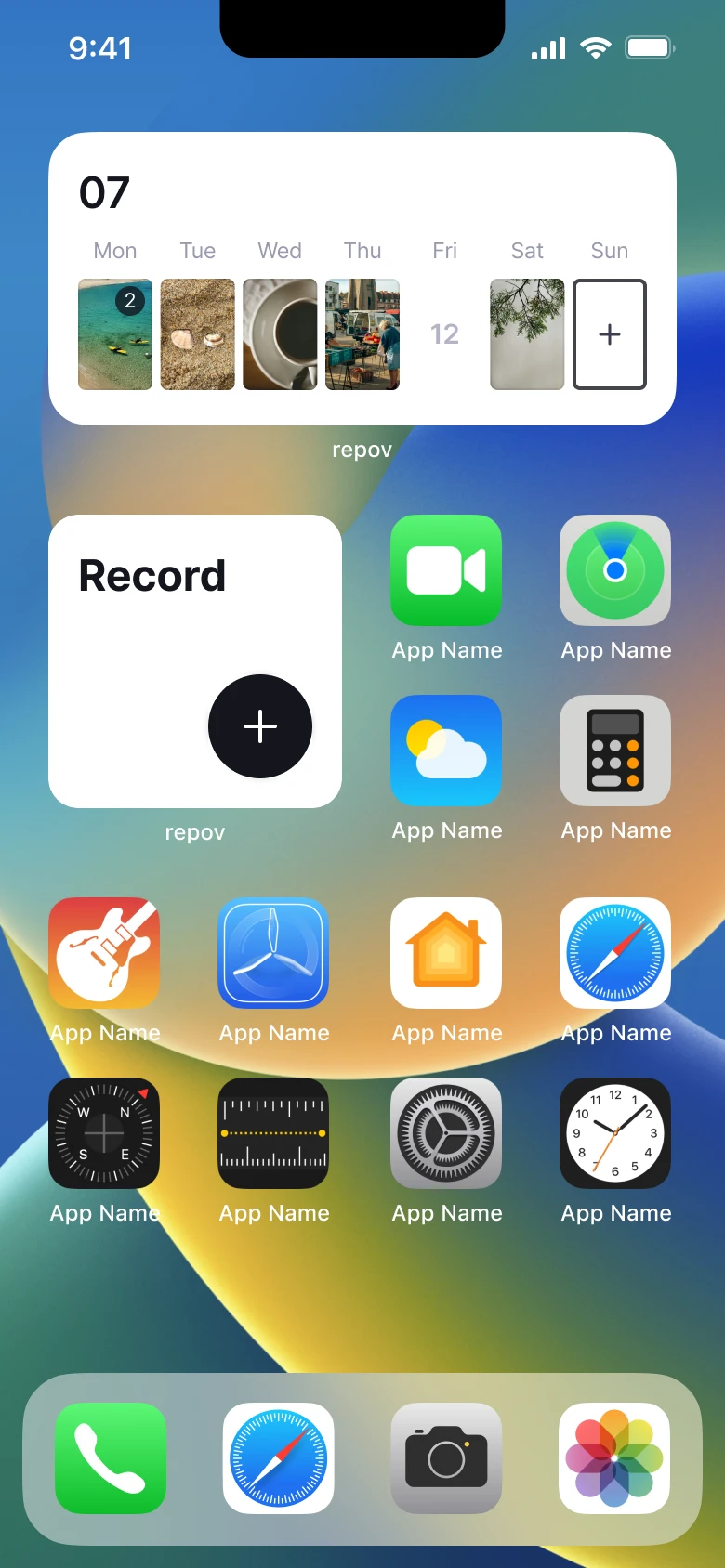Open the Clock app
The image size is (725, 1568).
point(615,1133)
